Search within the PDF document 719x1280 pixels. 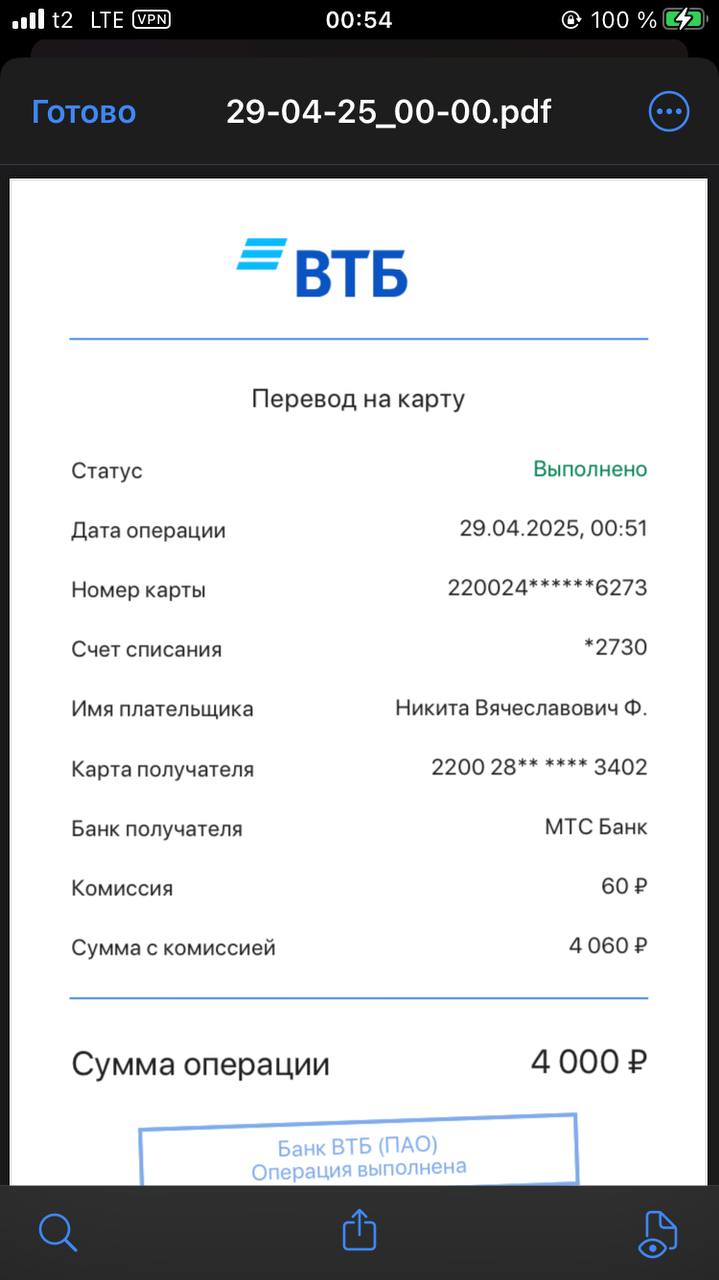58,1232
